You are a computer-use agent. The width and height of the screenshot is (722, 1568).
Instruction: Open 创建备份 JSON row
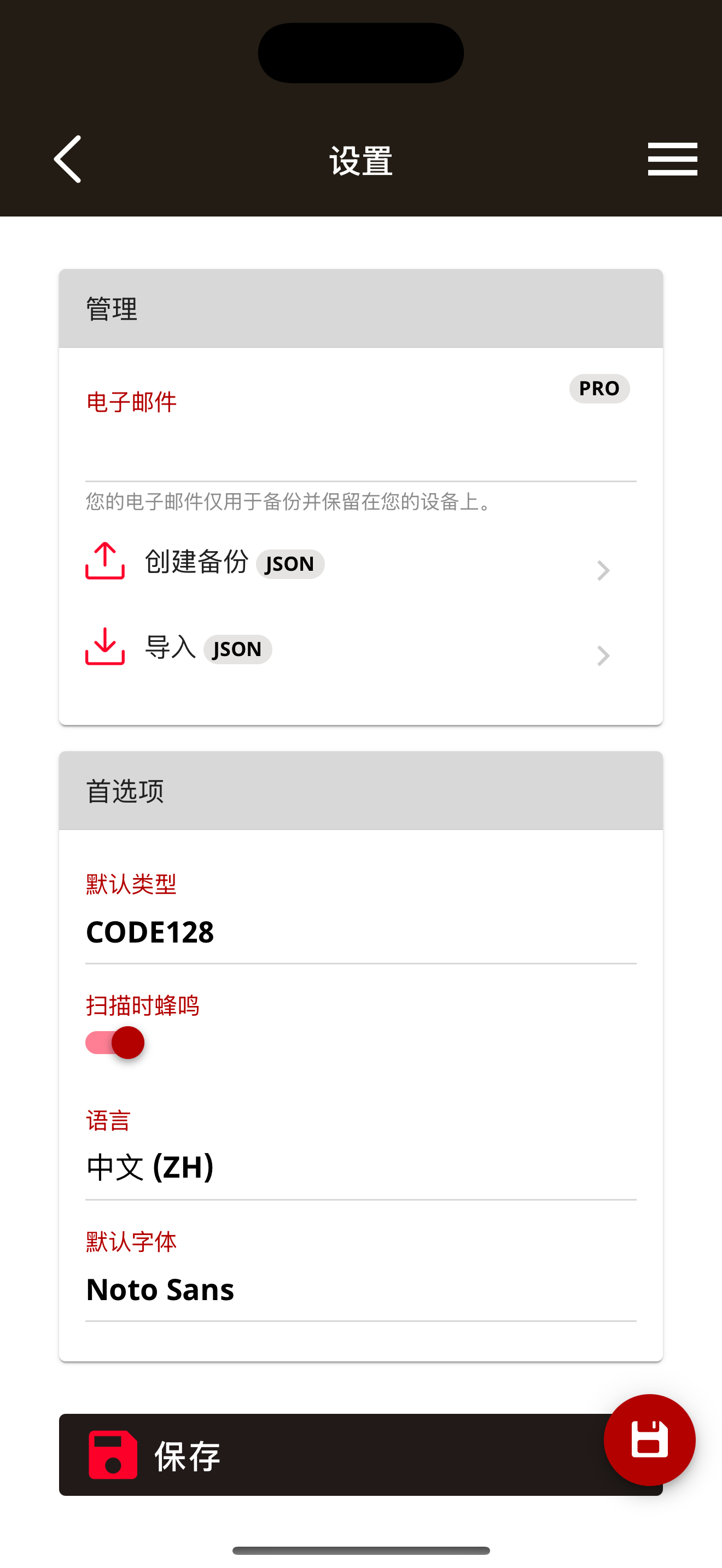(x=360, y=563)
